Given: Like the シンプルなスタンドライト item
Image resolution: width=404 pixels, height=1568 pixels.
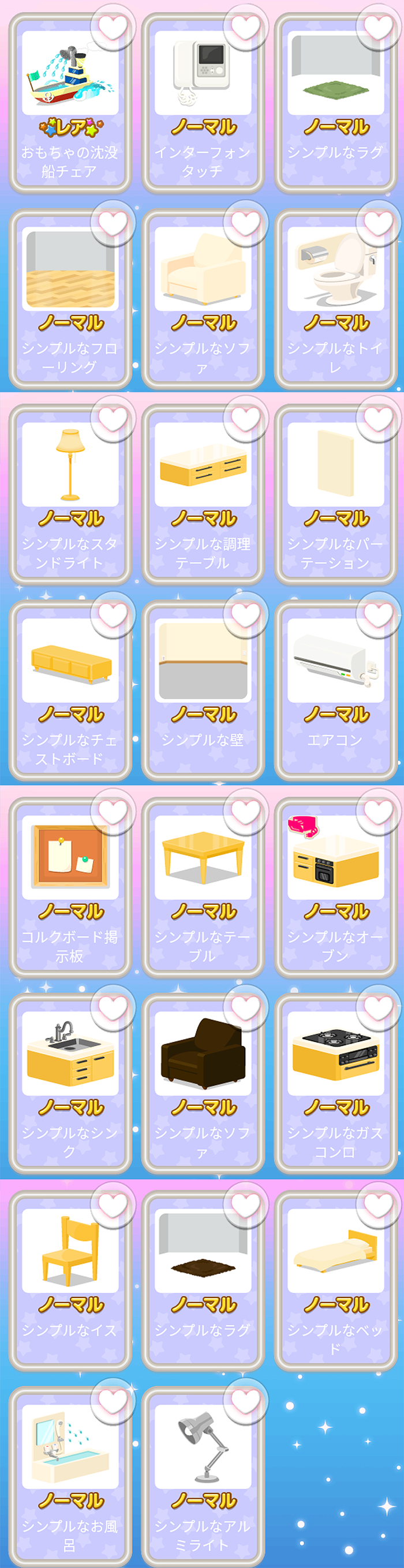Looking at the screenshot, I should [x=113, y=419].
